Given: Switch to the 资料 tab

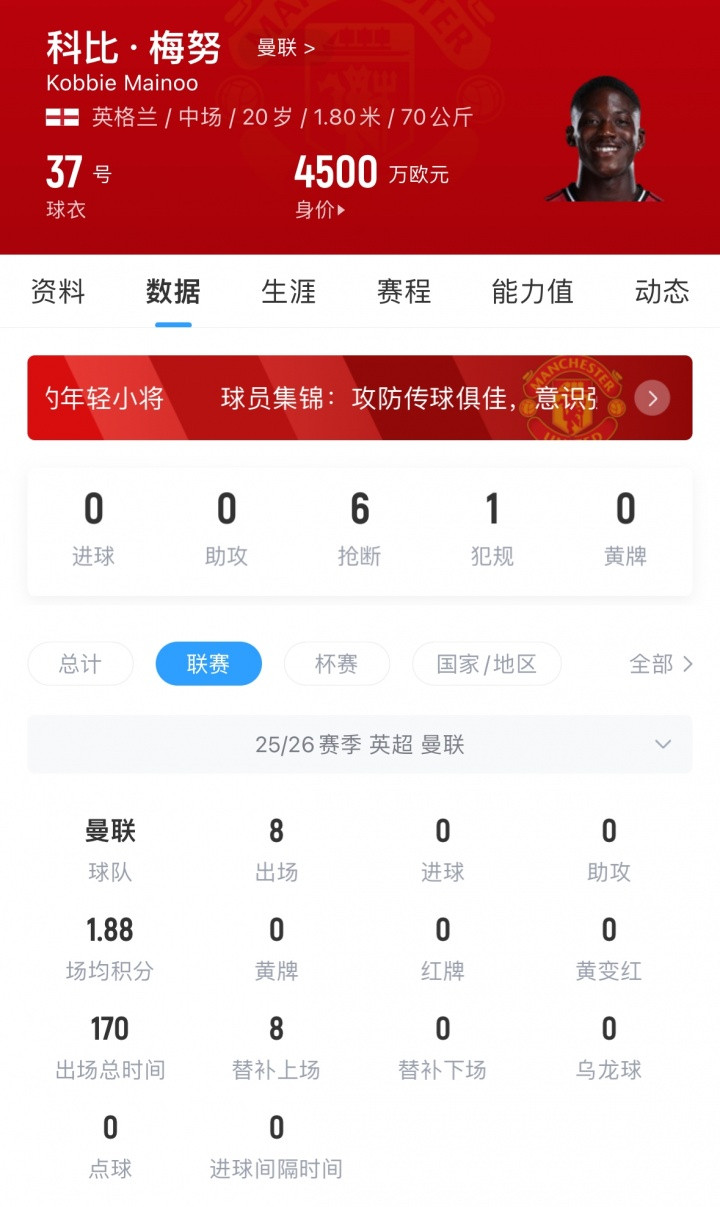Looking at the screenshot, I should coord(58,291).
